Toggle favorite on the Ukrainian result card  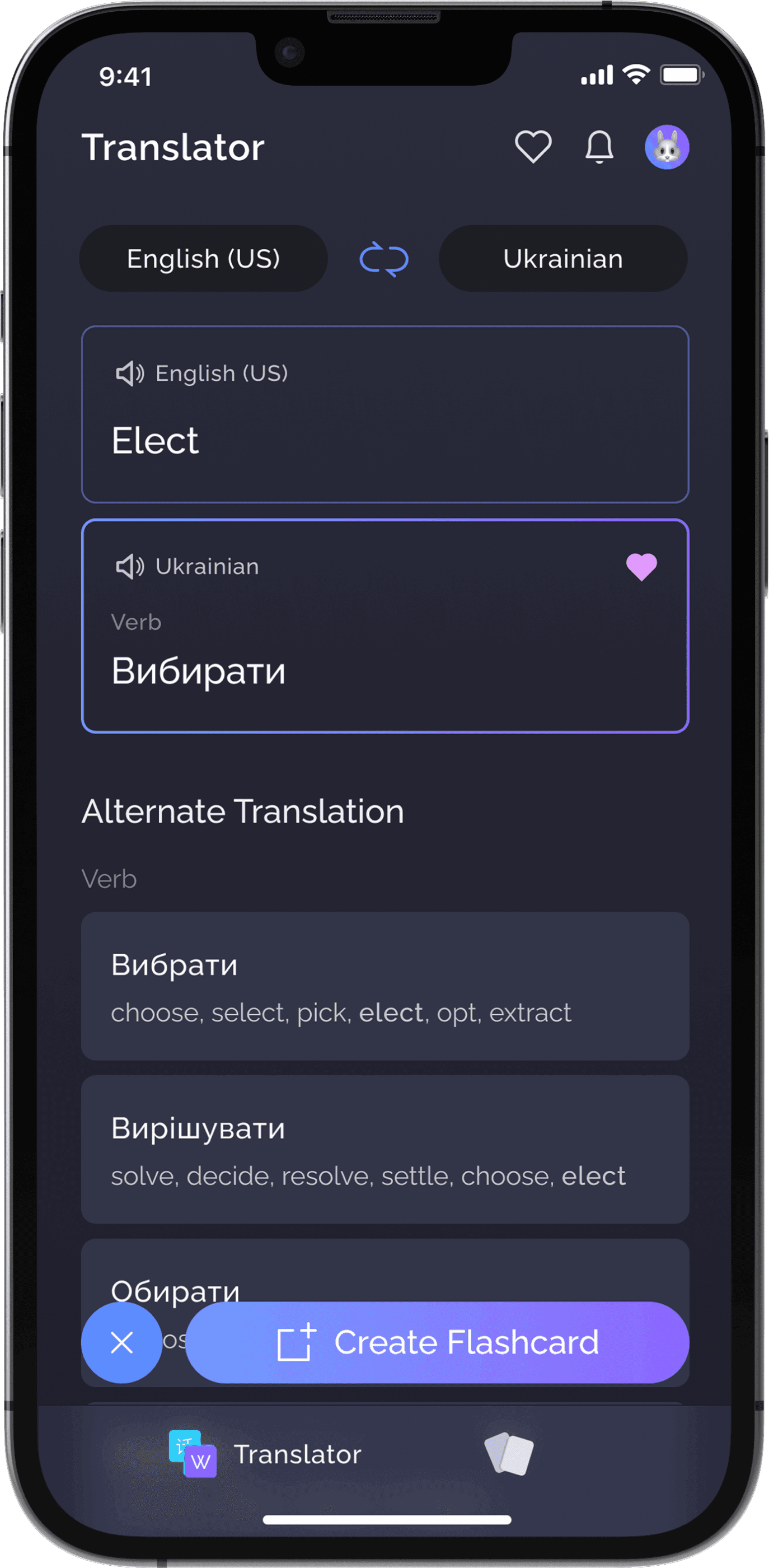point(642,567)
